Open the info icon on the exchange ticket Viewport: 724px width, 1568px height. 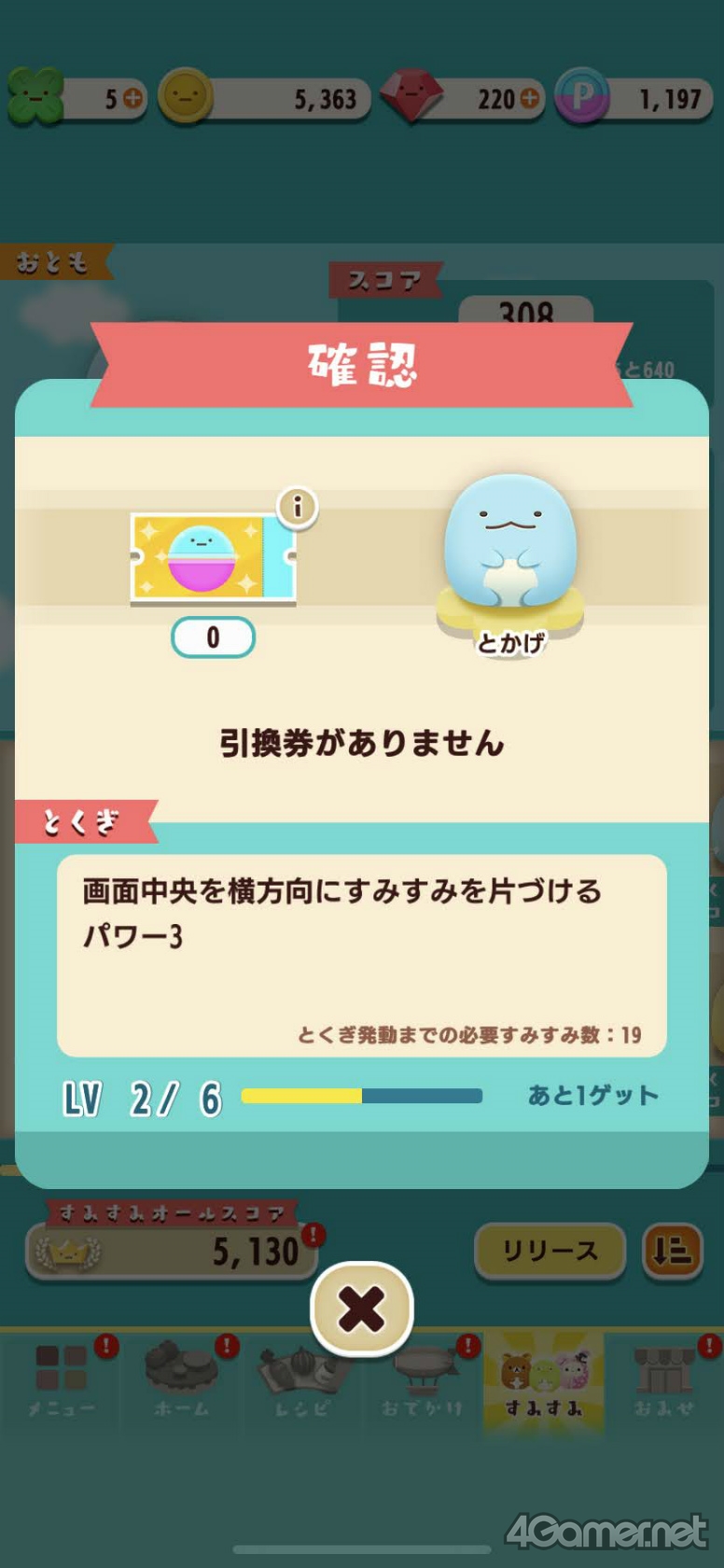[298, 507]
